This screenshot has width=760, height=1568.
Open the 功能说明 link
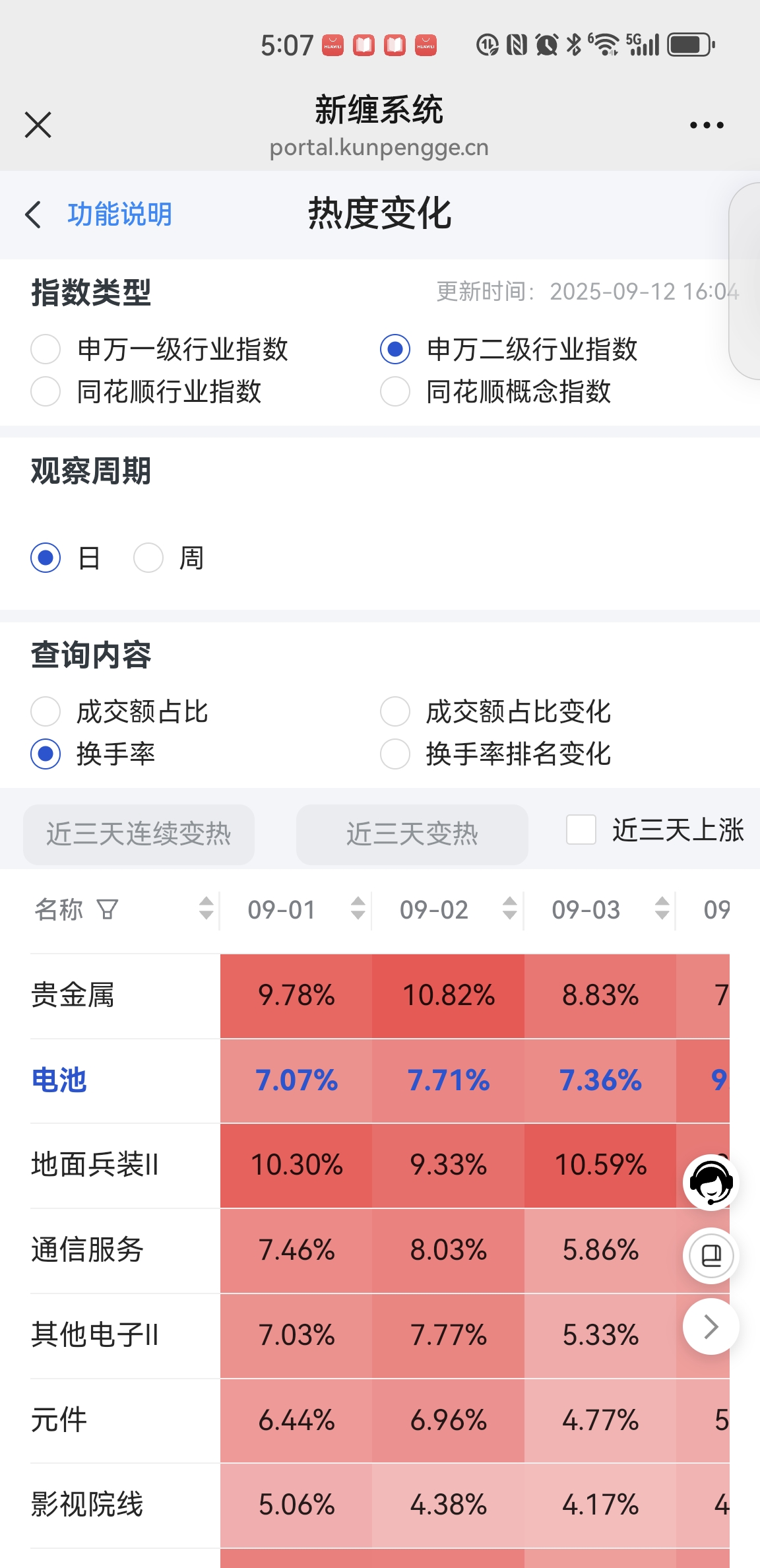(x=119, y=214)
